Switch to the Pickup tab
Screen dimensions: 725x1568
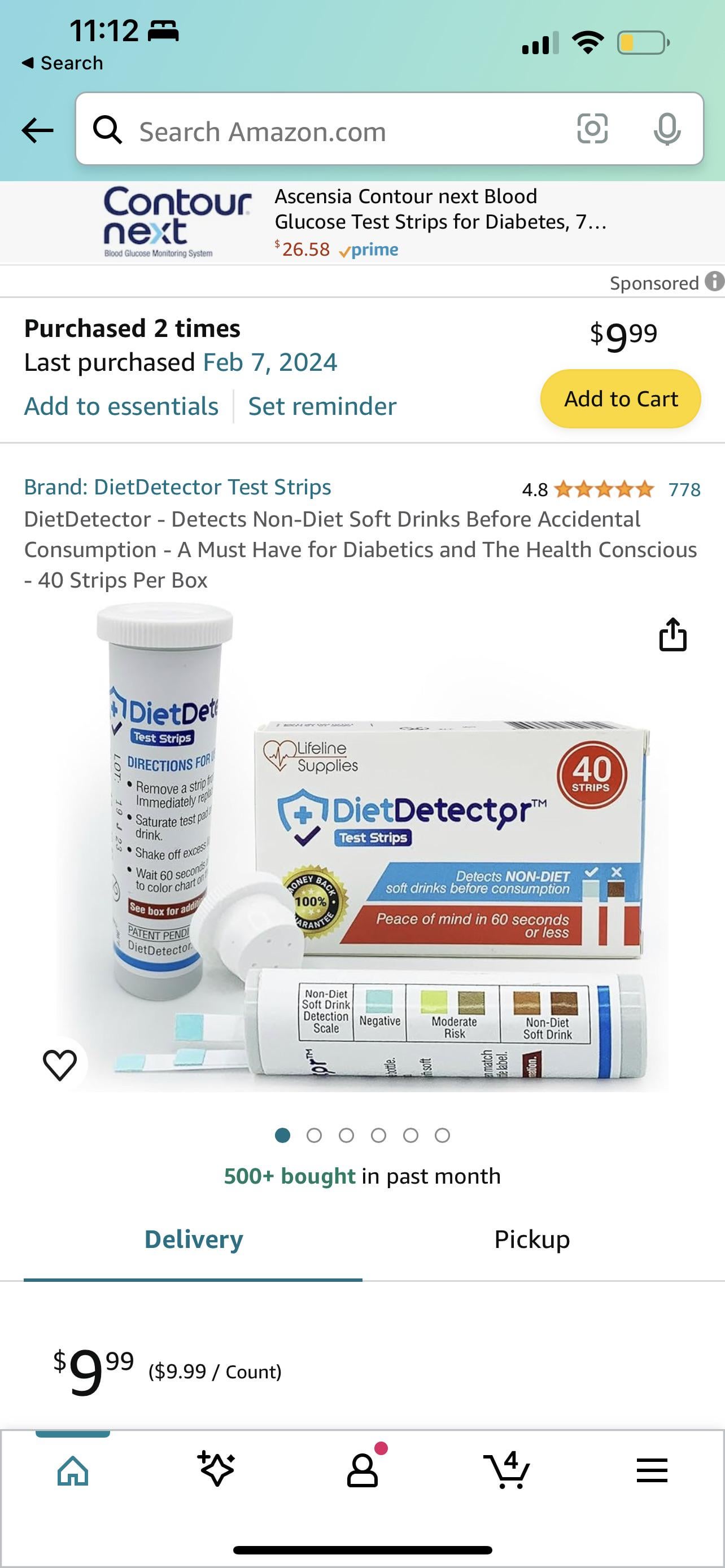click(532, 1239)
